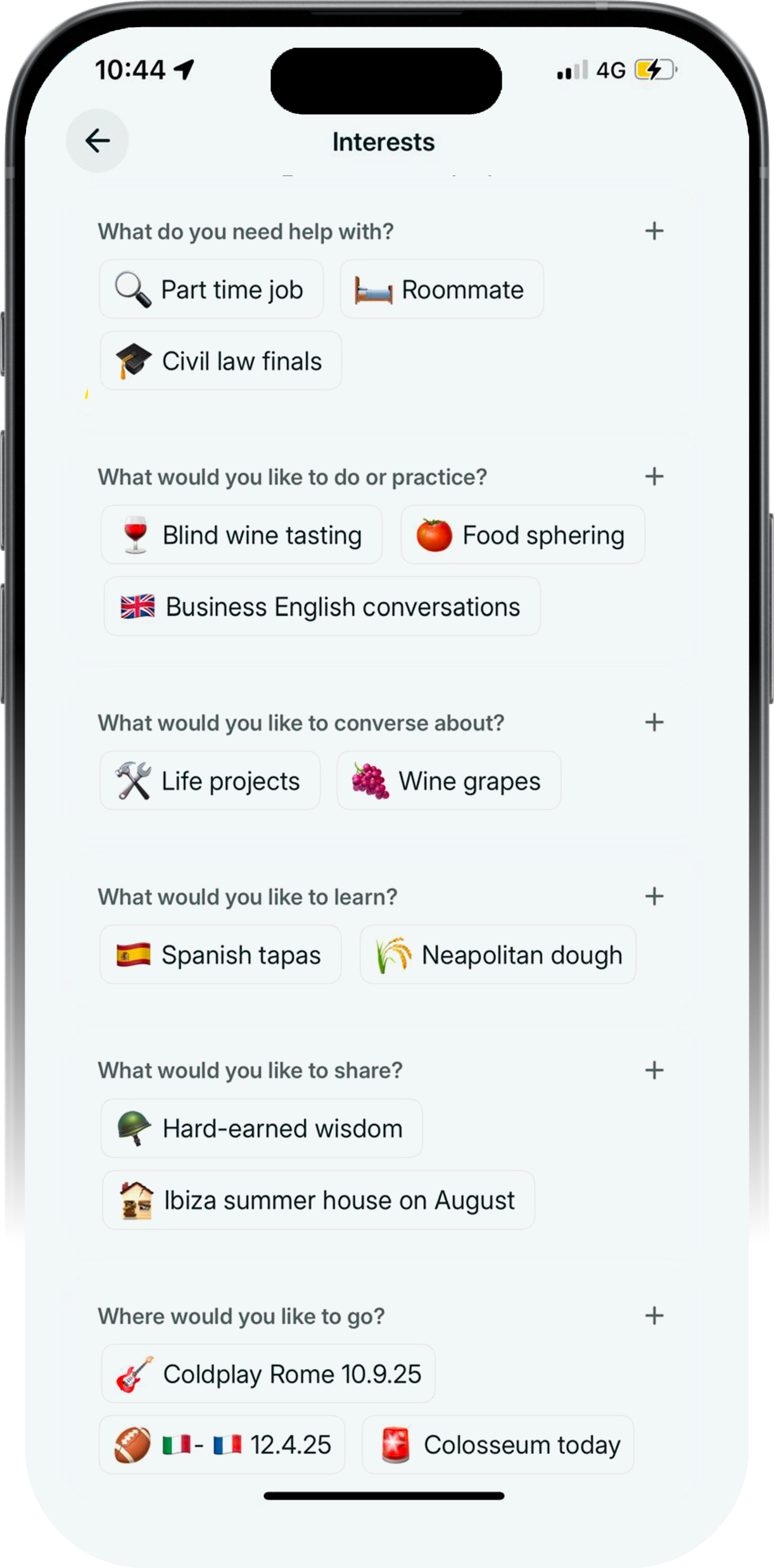Tap the Hard-earned wisdom chip

(x=262, y=1128)
